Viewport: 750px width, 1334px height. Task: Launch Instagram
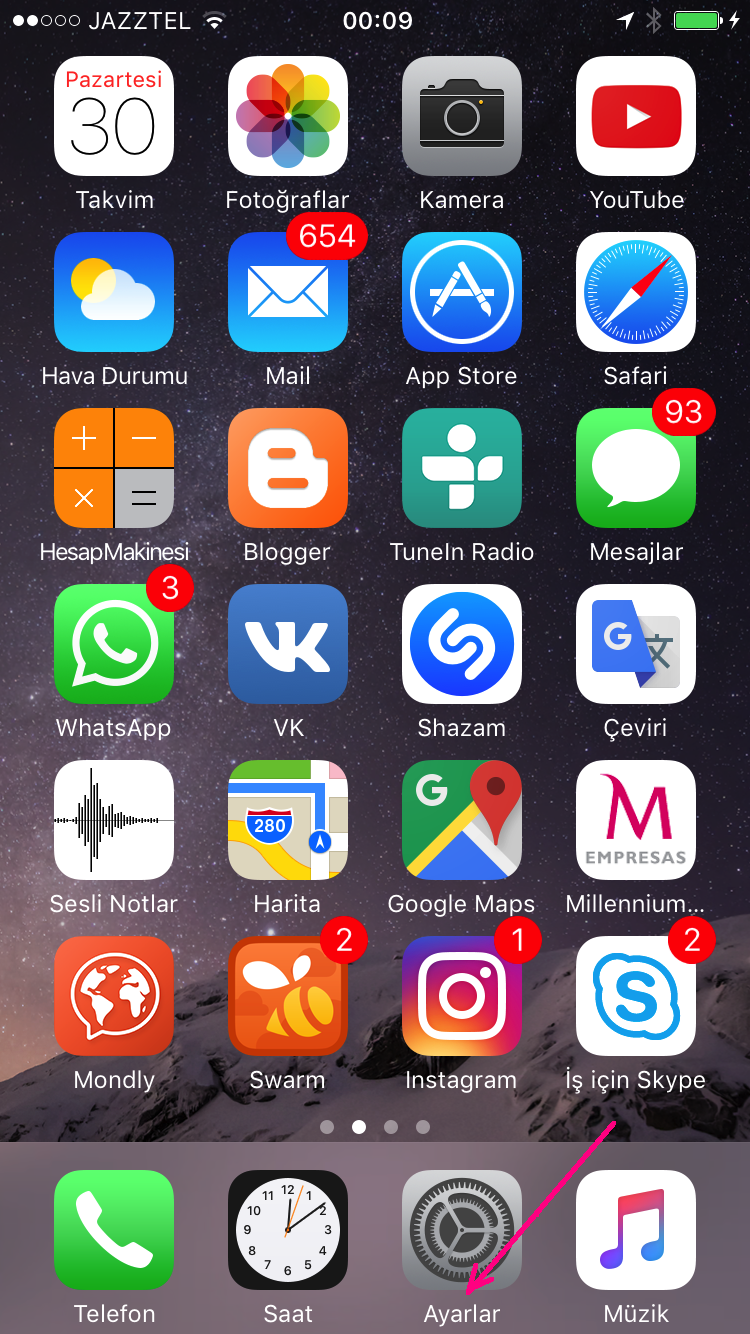tap(461, 996)
